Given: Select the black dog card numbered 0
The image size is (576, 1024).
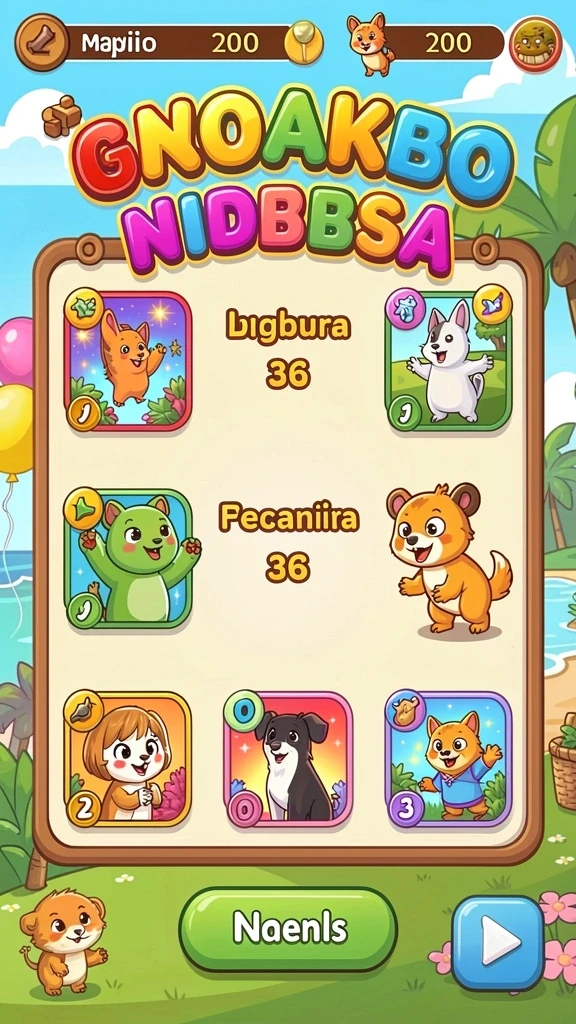Looking at the screenshot, I should (x=288, y=760).
